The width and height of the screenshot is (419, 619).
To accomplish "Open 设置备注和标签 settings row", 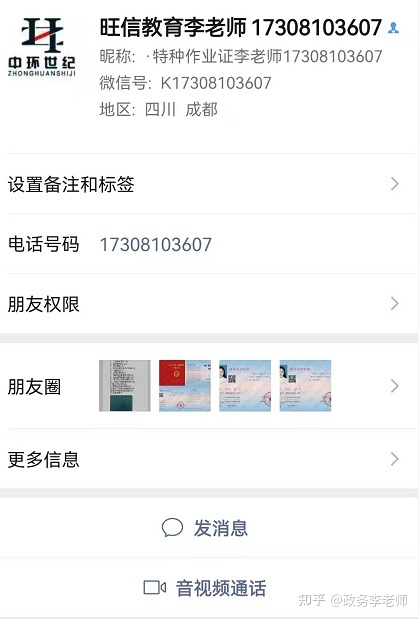I will (209, 184).
